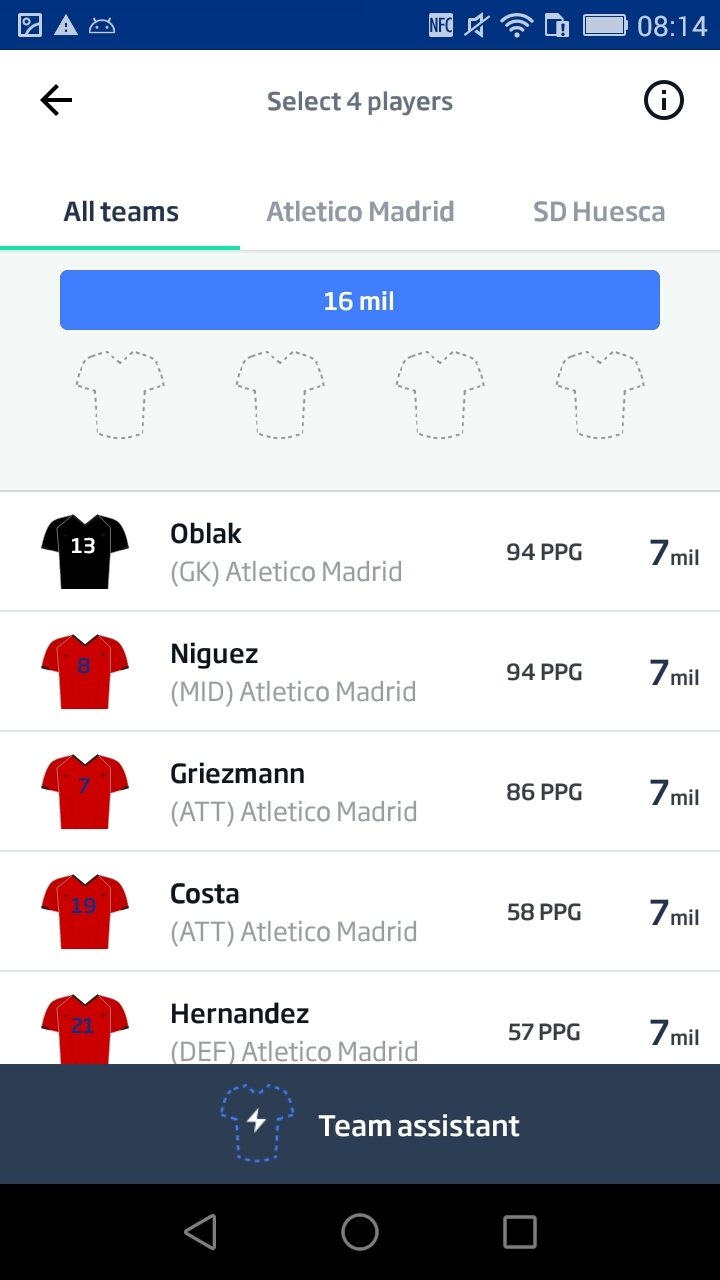The image size is (720, 1280).
Task: Go back using the arrow icon
Action: point(56,100)
